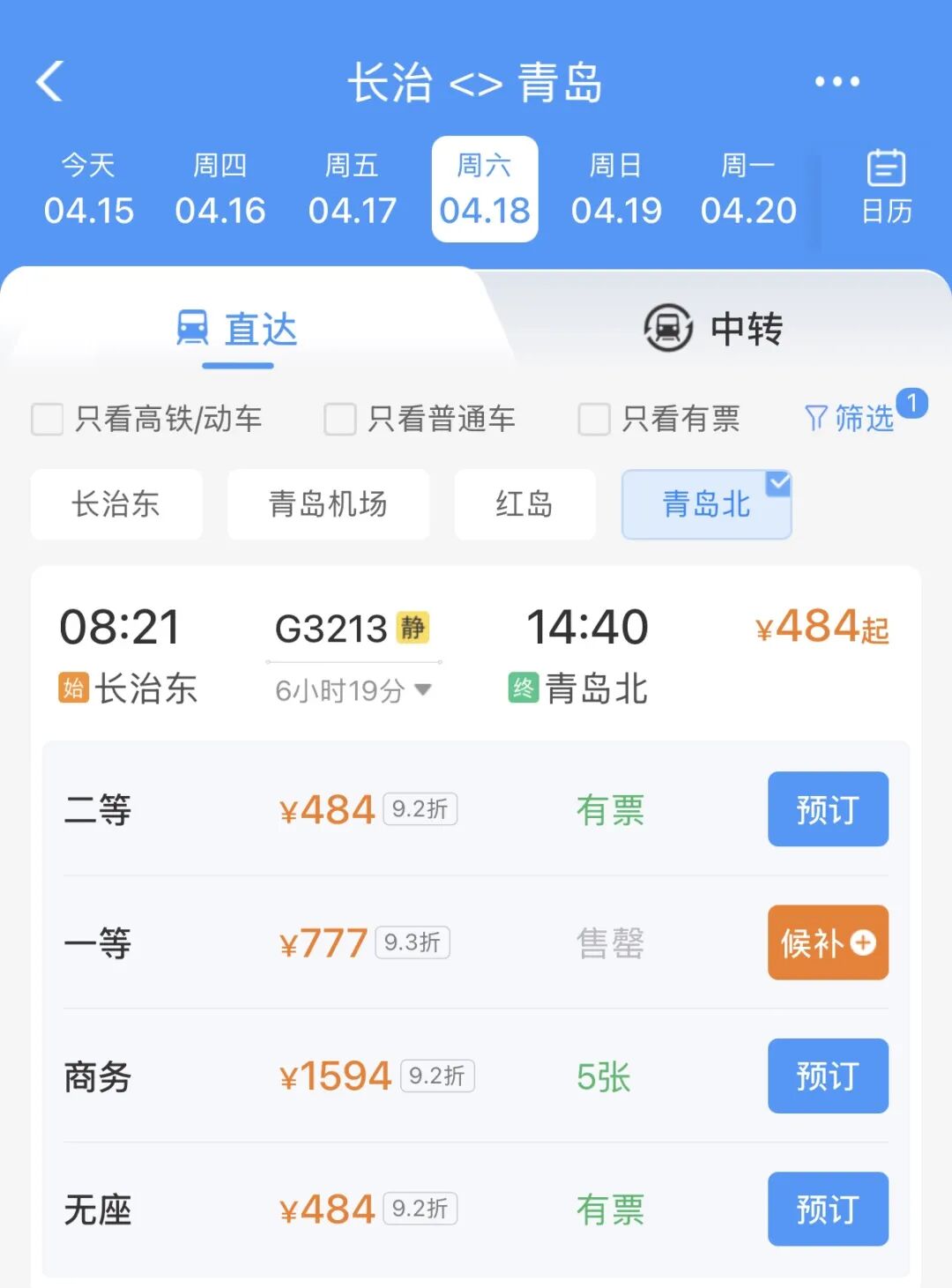Filter by 长治东 station
The width and height of the screenshot is (952, 1288).
[116, 504]
